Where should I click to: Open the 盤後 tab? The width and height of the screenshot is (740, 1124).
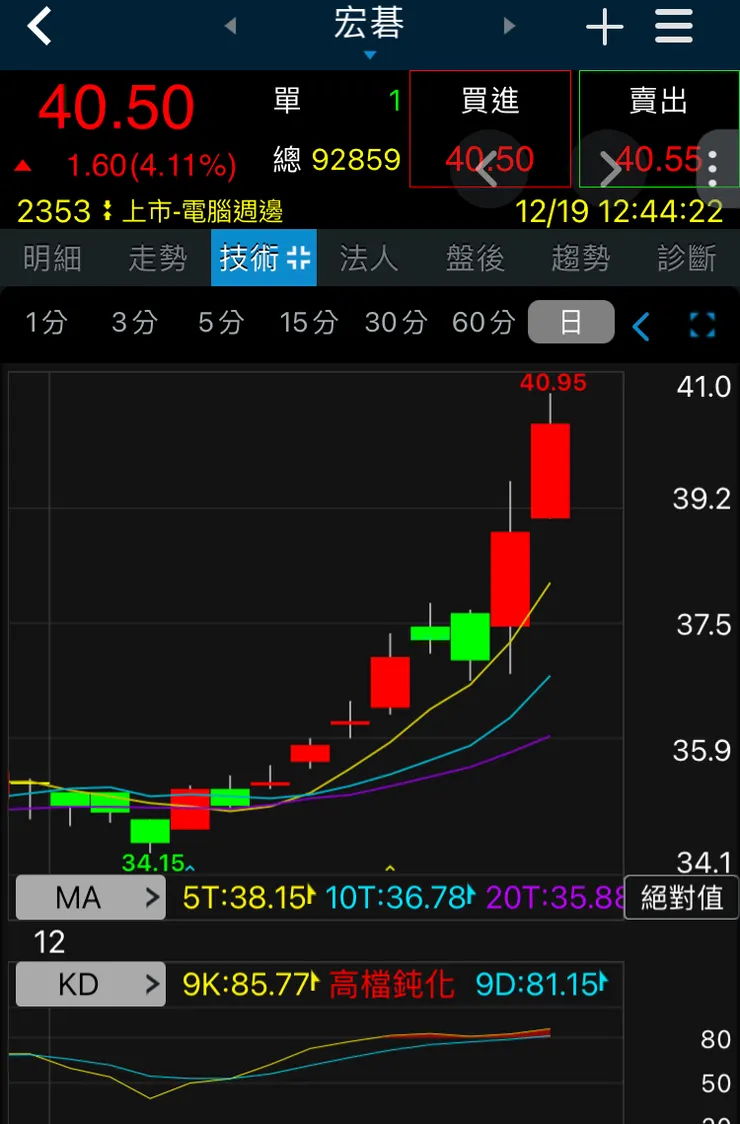pos(475,258)
